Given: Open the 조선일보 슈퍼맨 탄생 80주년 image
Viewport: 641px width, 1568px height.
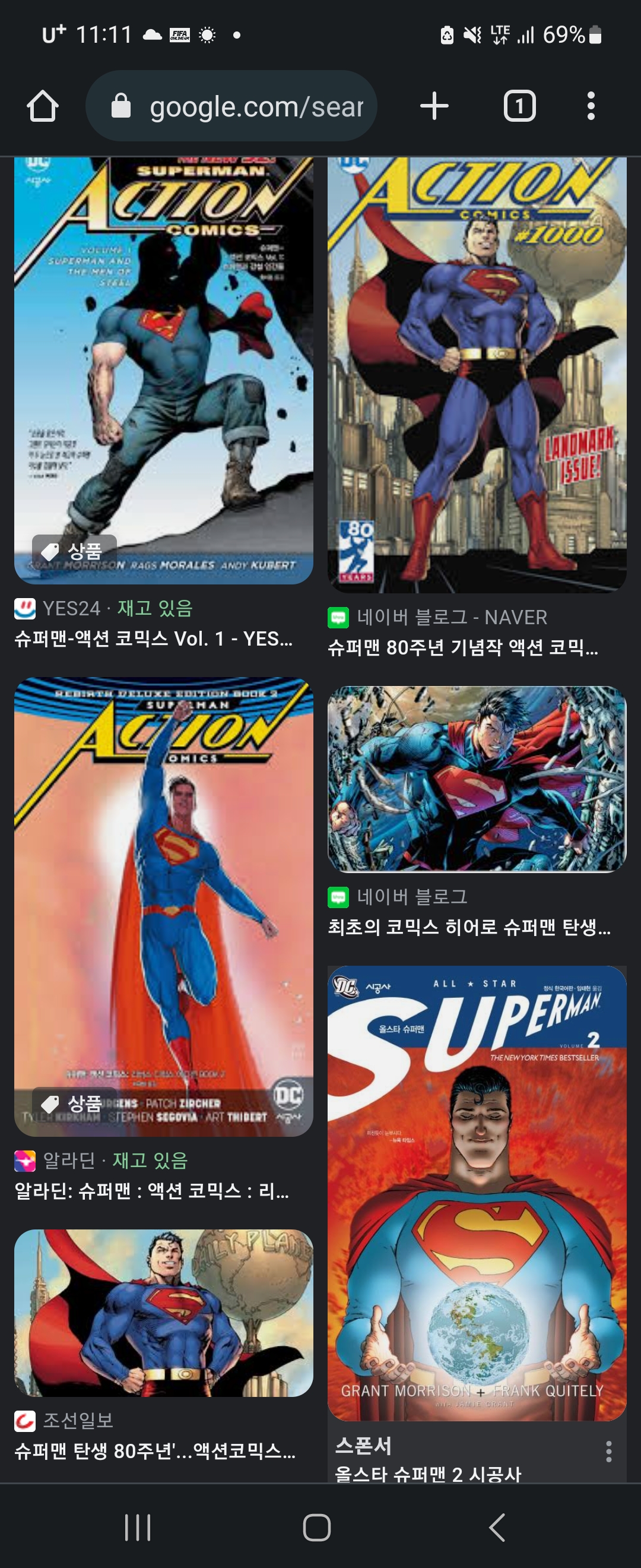Looking at the screenshot, I should point(164,1314).
